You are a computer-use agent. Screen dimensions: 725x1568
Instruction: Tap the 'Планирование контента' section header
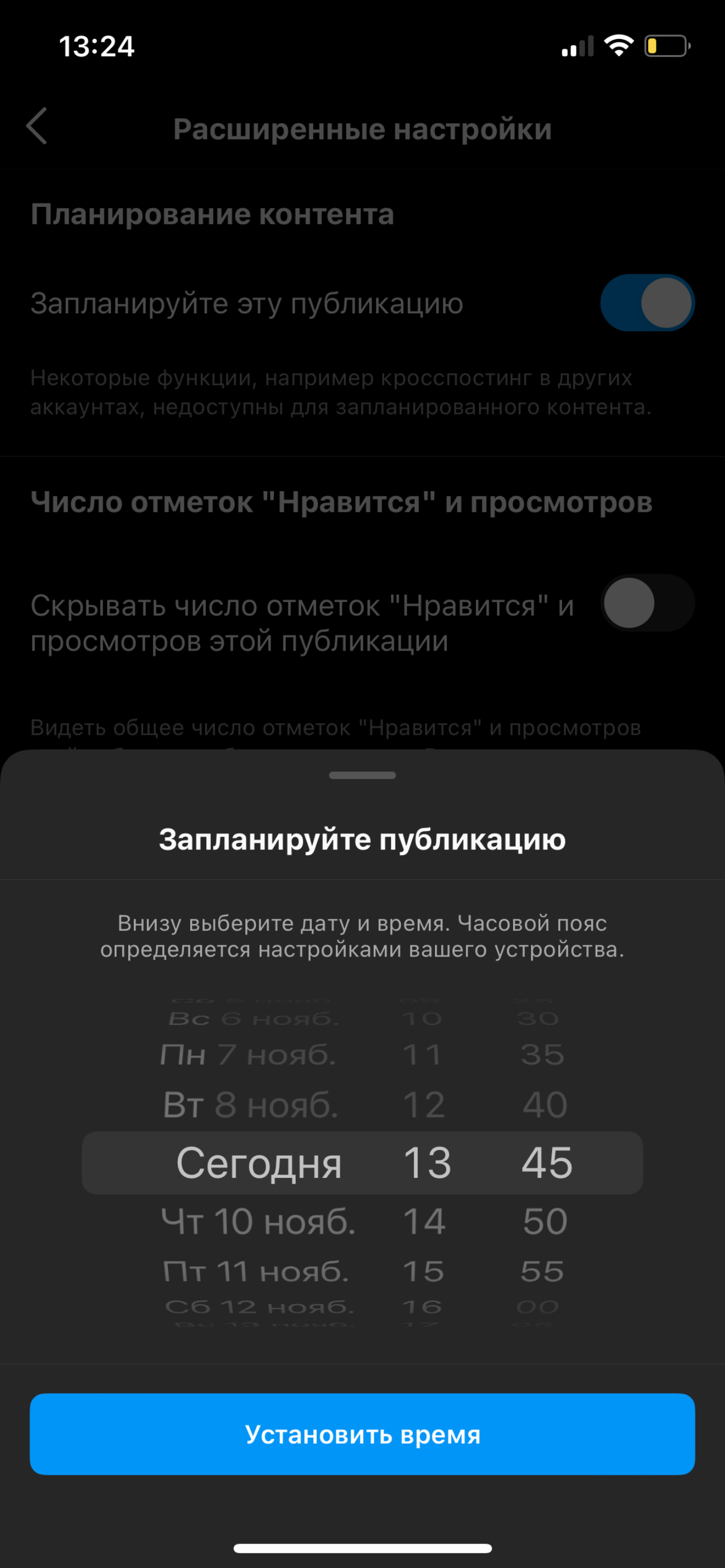click(213, 213)
